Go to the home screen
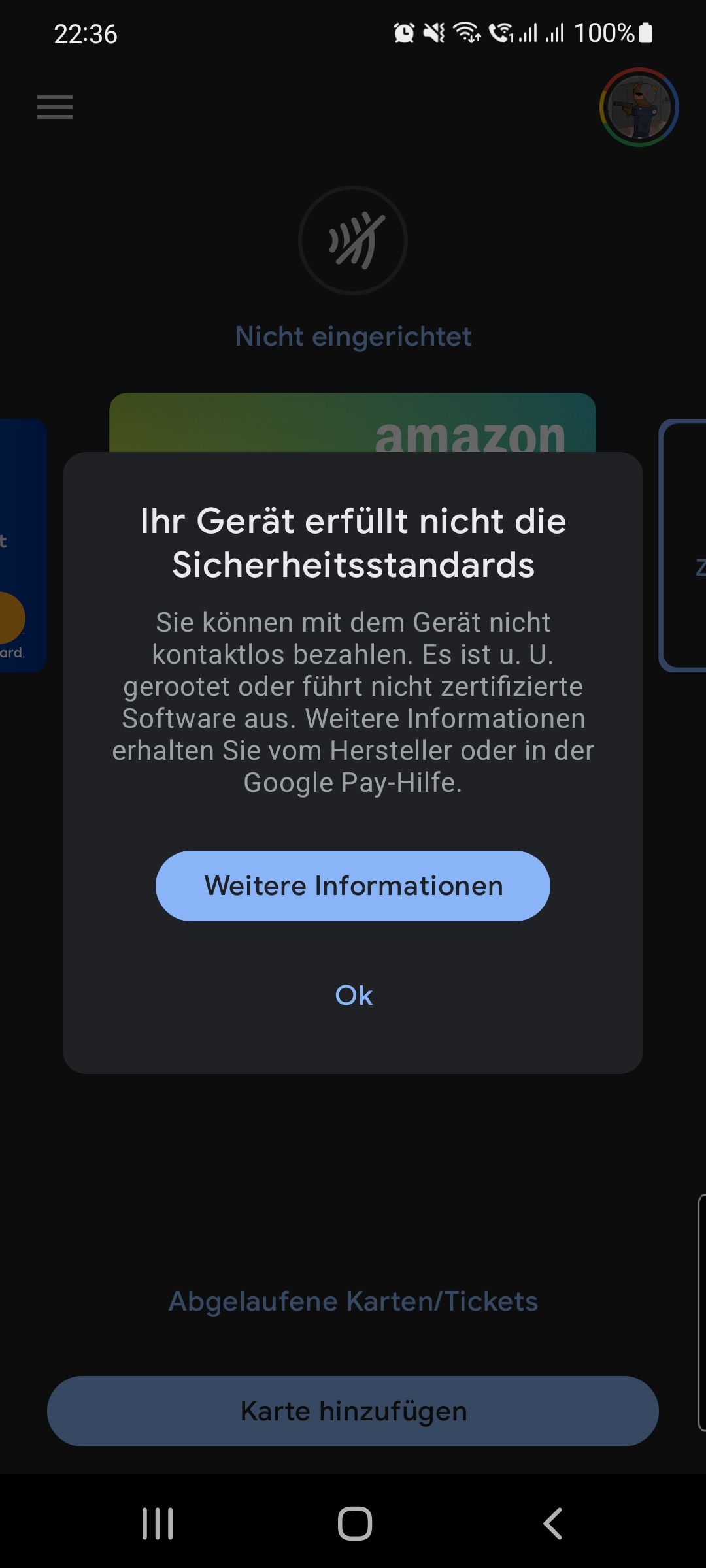706x1568 pixels. coord(354,1524)
